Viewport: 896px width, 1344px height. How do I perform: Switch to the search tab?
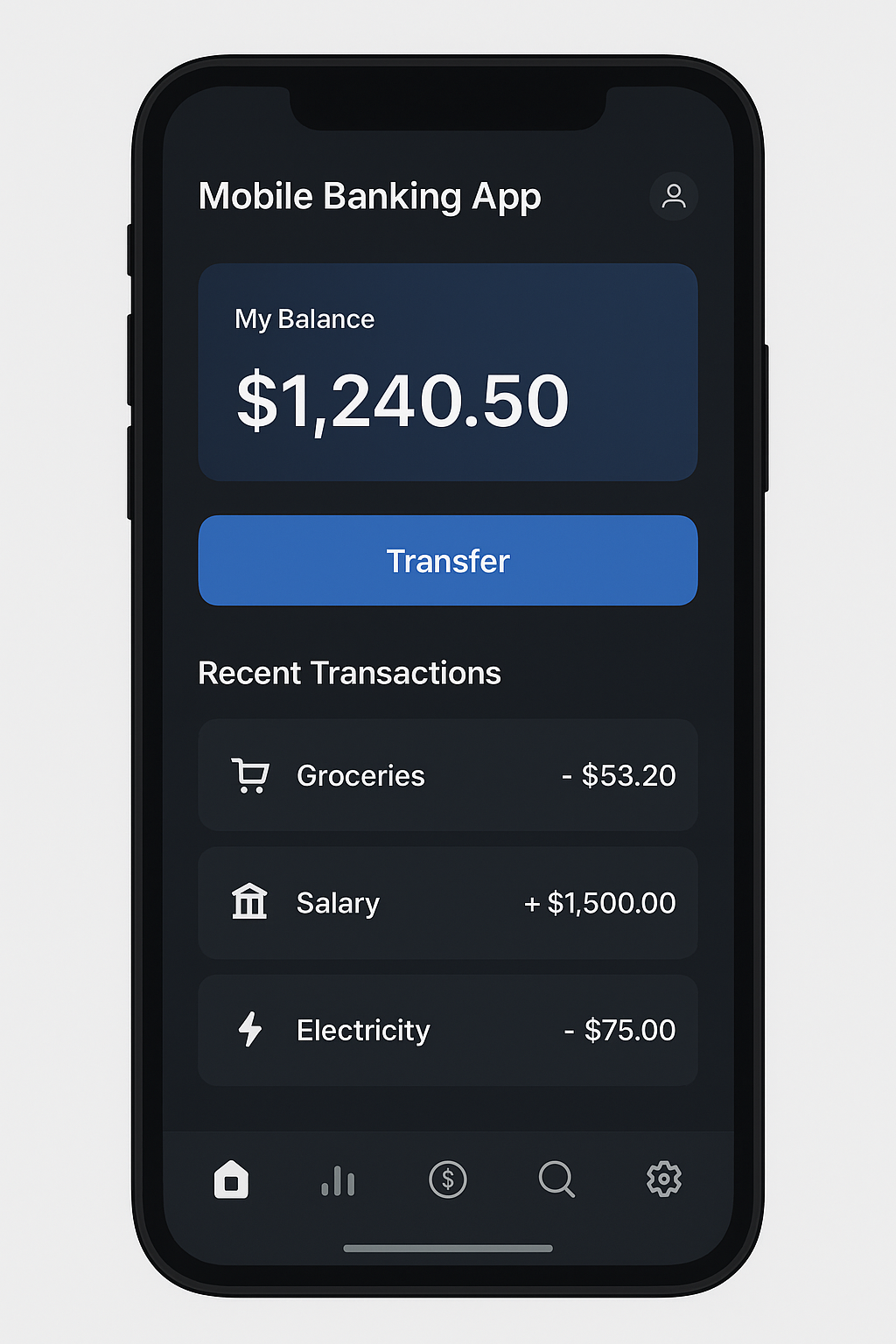click(556, 1179)
